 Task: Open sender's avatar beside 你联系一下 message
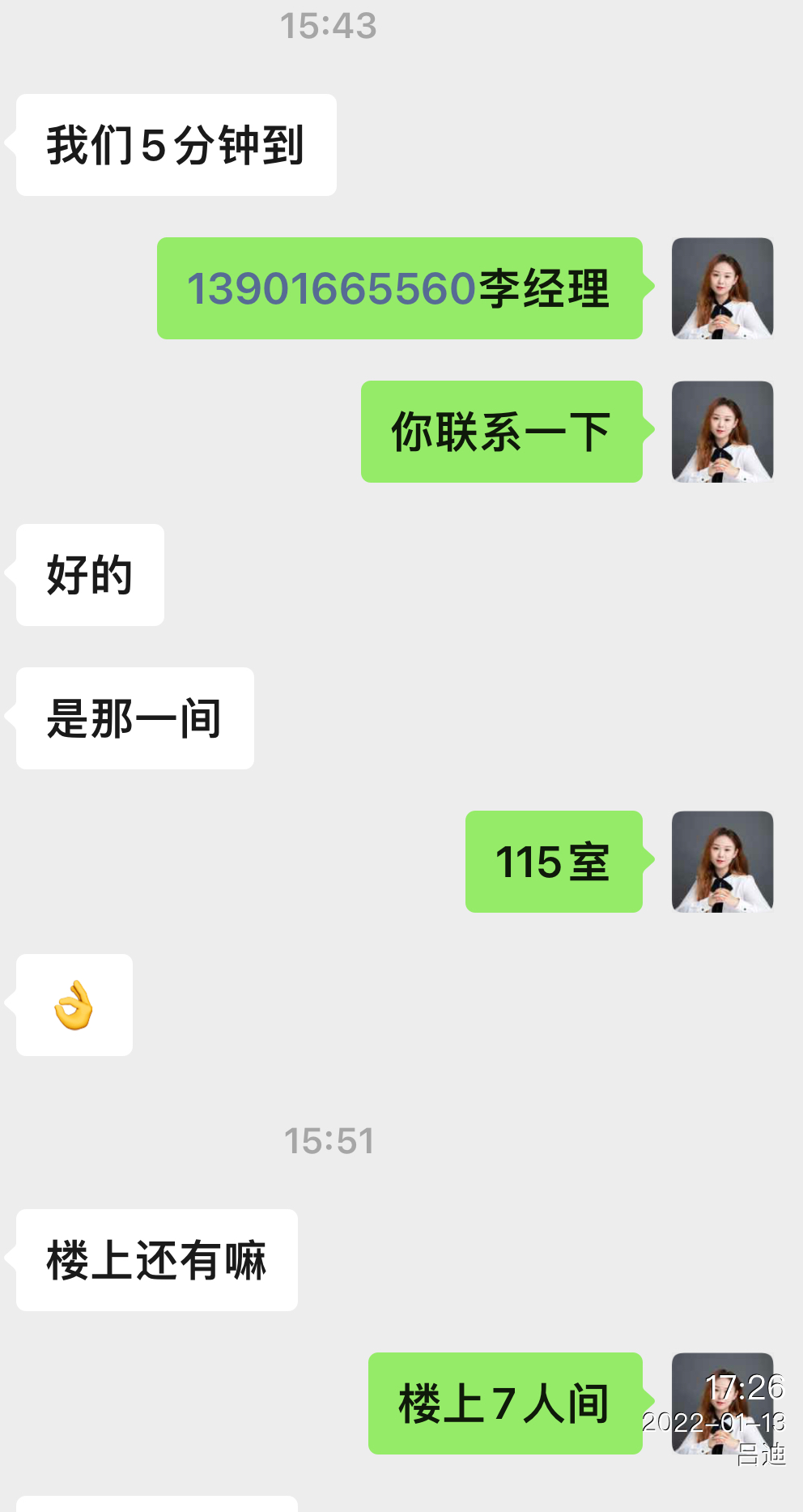[722, 432]
